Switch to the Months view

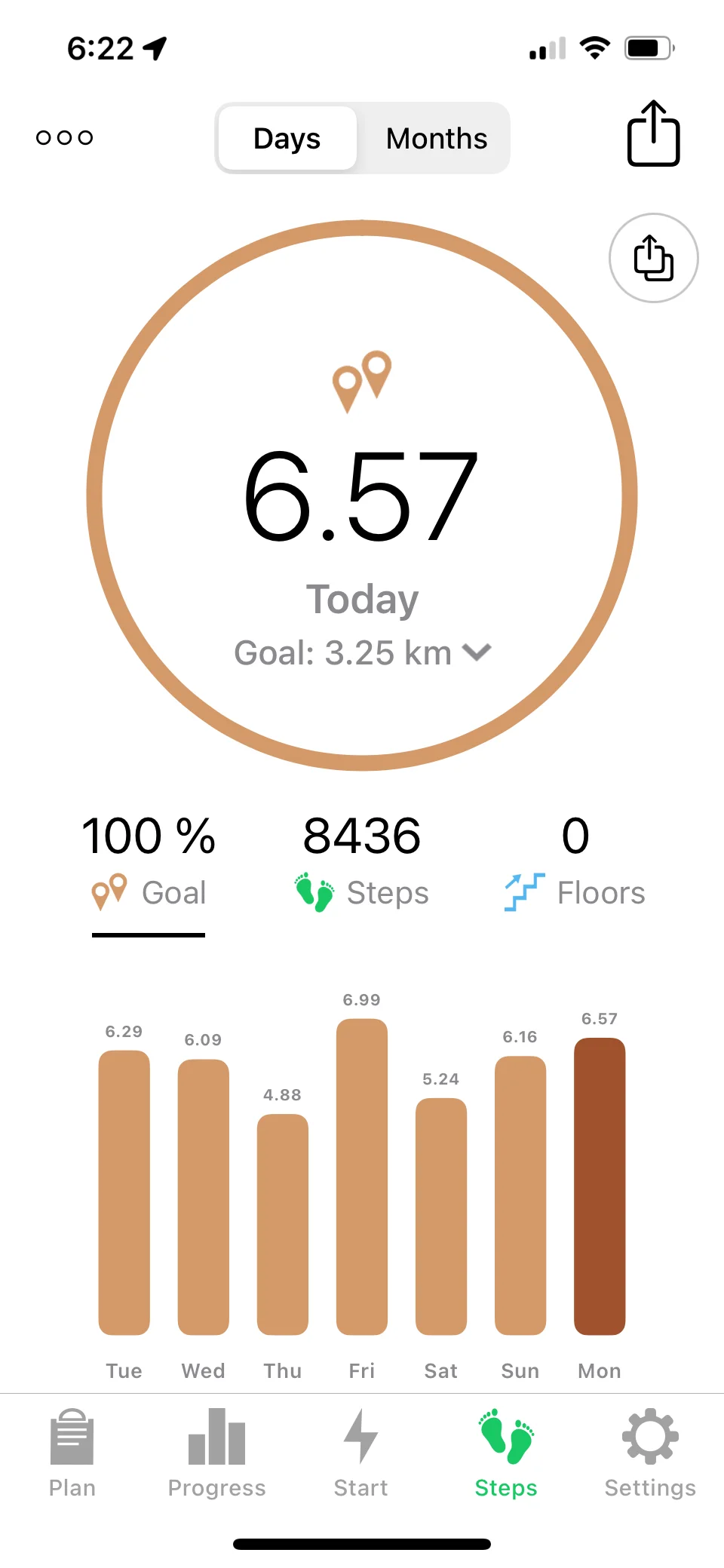[x=436, y=139]
